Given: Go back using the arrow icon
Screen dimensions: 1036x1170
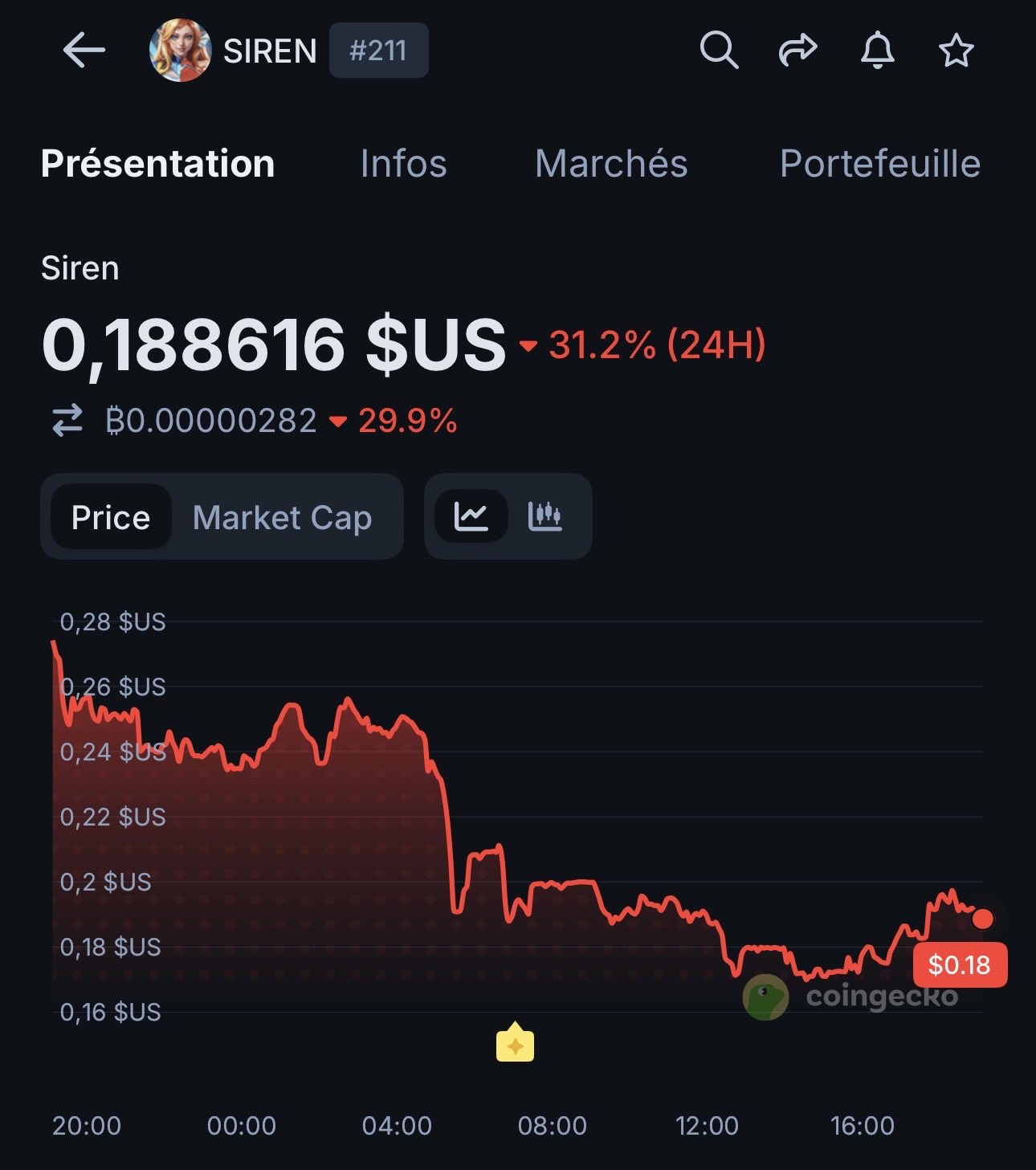Looking at the screenshot, I should pos(84,51).
